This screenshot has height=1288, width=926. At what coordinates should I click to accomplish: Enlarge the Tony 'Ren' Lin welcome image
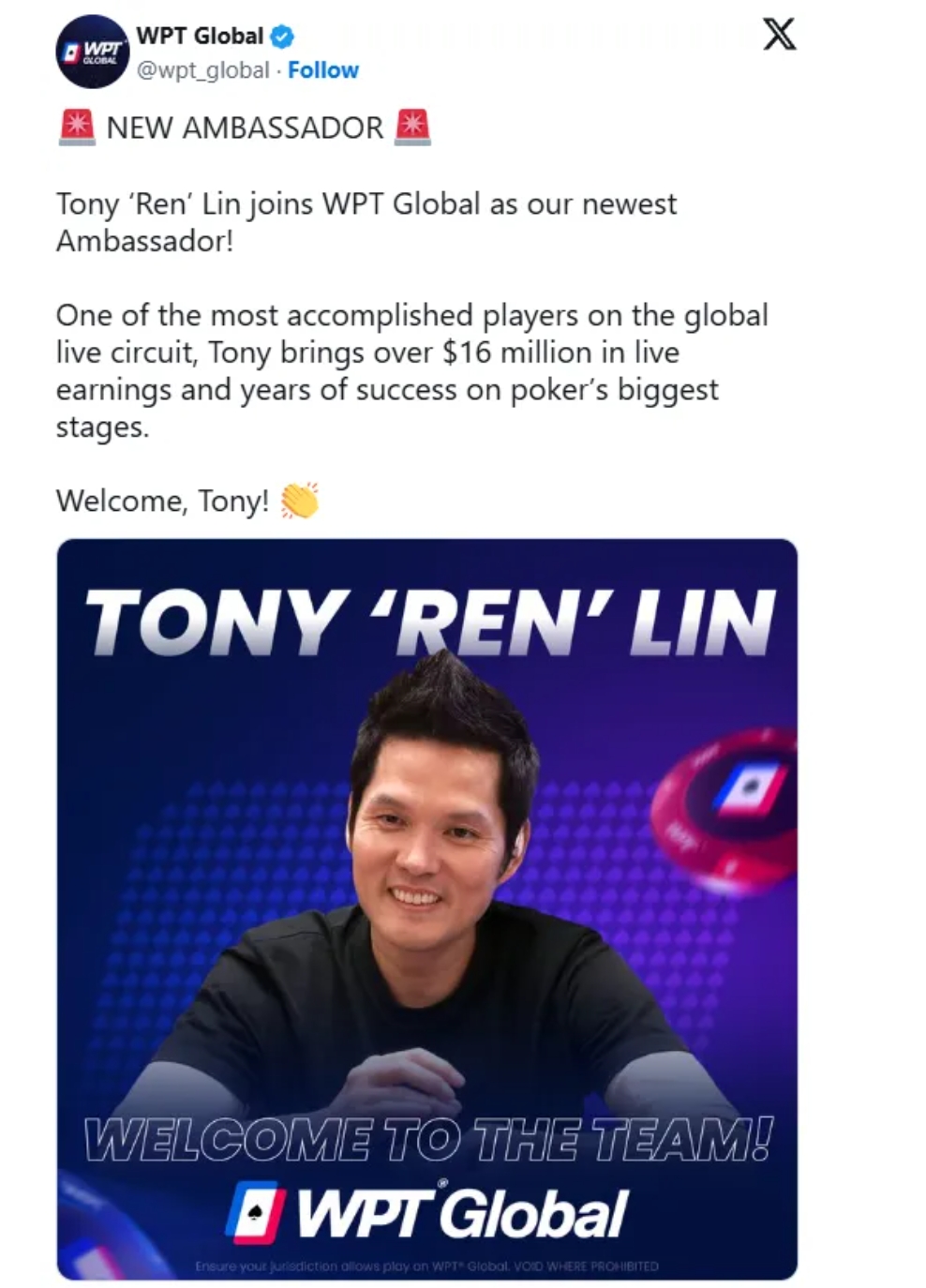click(x=427, y=908)
